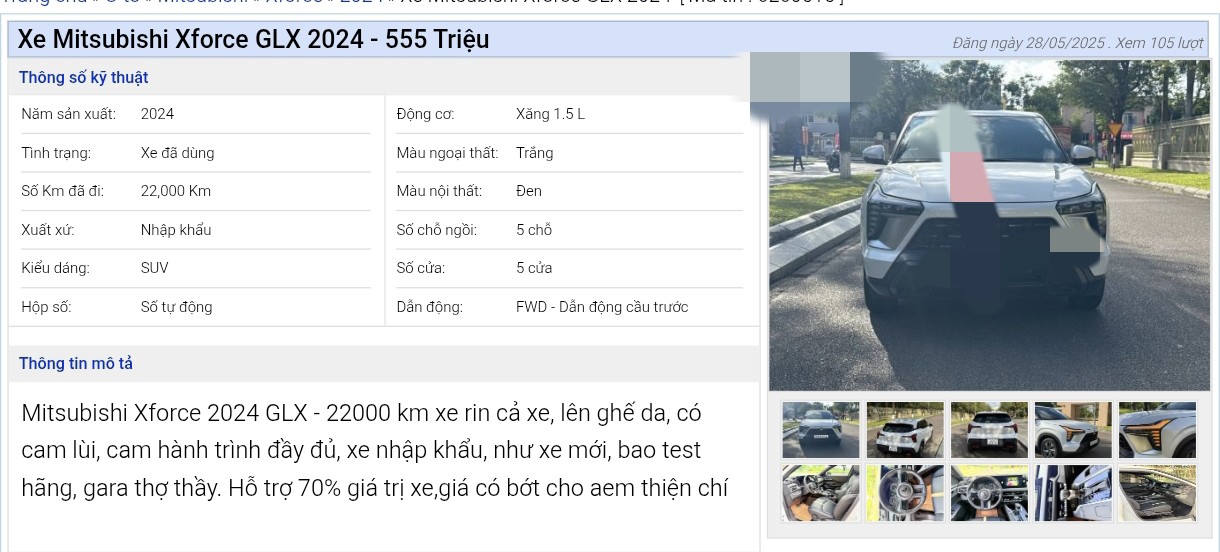This screenshot has height=552, width=1220.
Task: Show the front wheel side-view thumbnail
Action: tap(1072, 430)
